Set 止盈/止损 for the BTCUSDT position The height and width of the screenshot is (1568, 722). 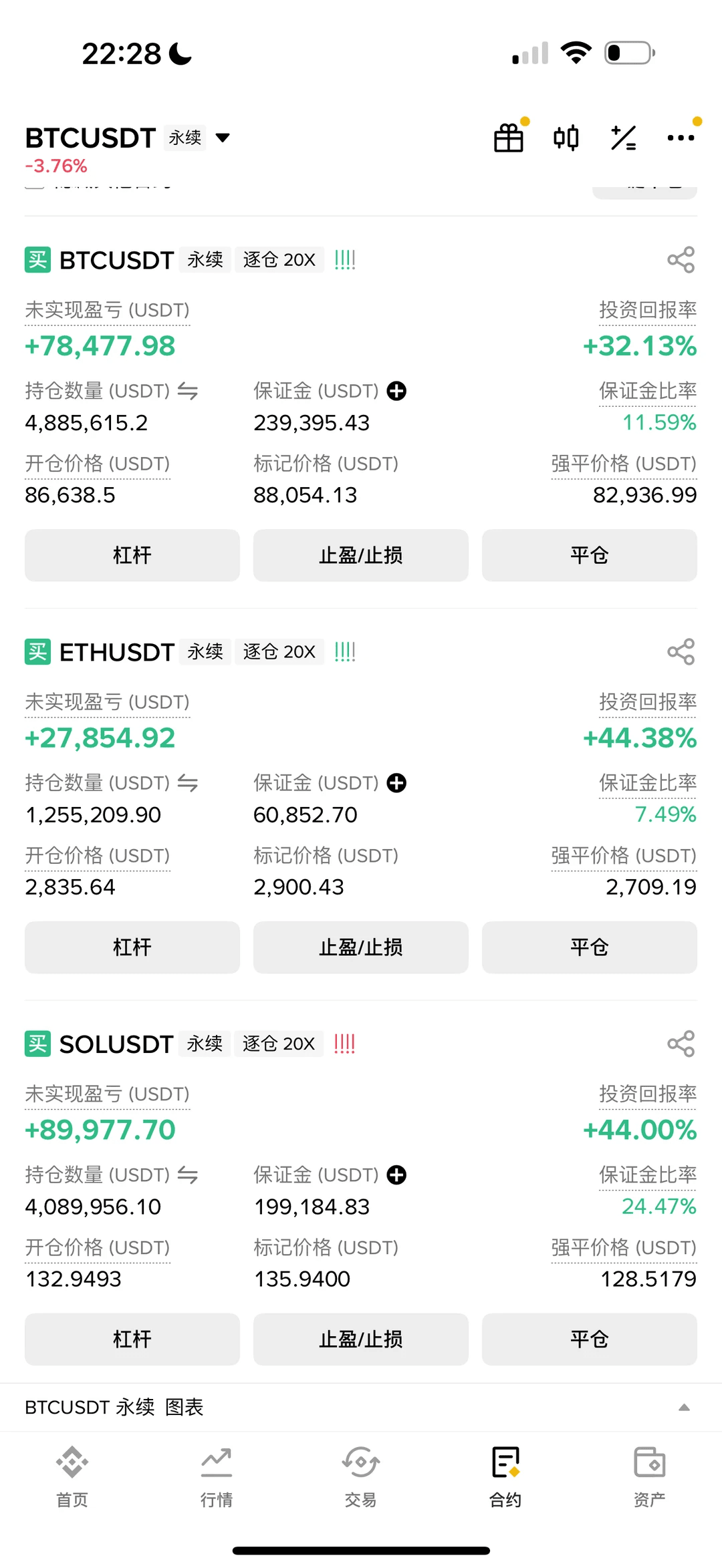(361, 555)
